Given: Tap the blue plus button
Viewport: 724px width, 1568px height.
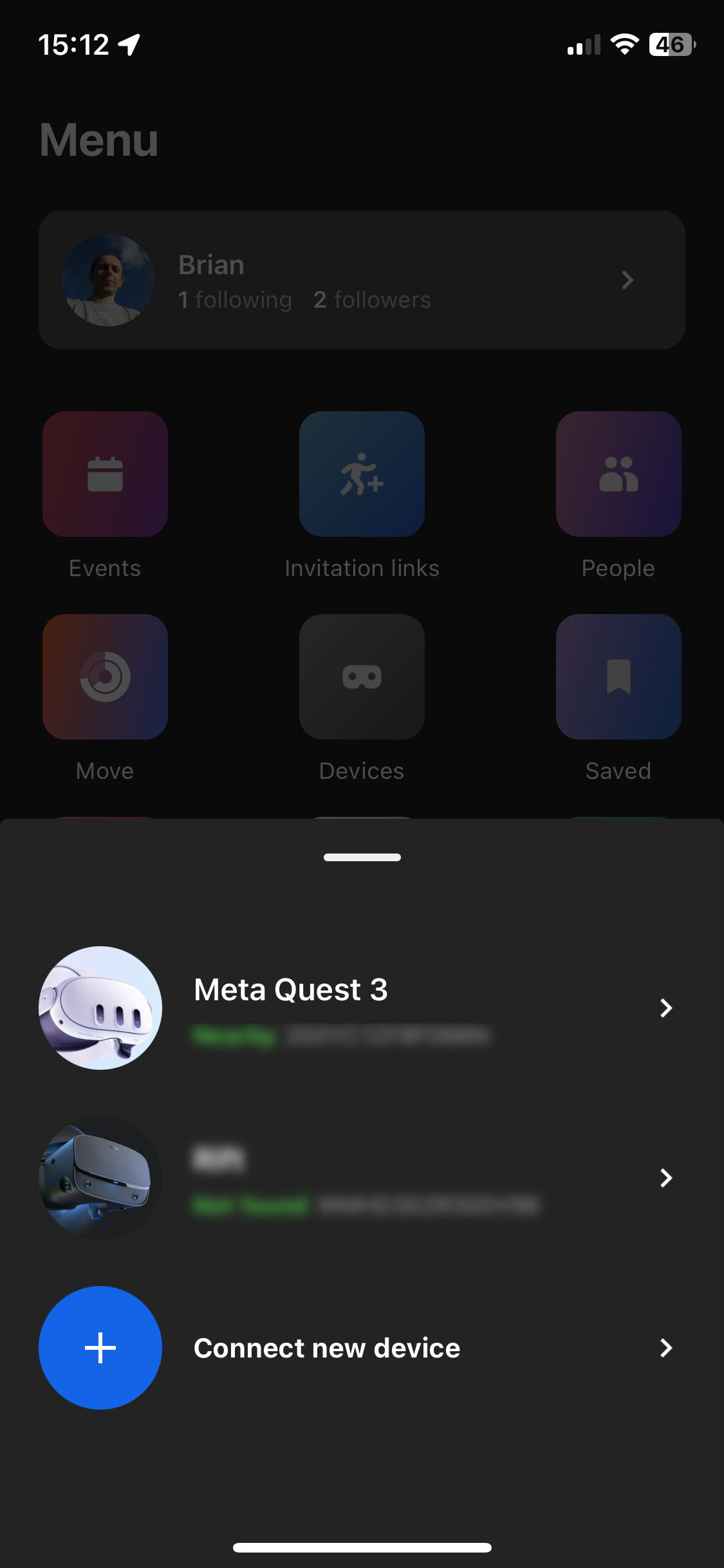Looking at the screenshot, I should (100, 1348).
